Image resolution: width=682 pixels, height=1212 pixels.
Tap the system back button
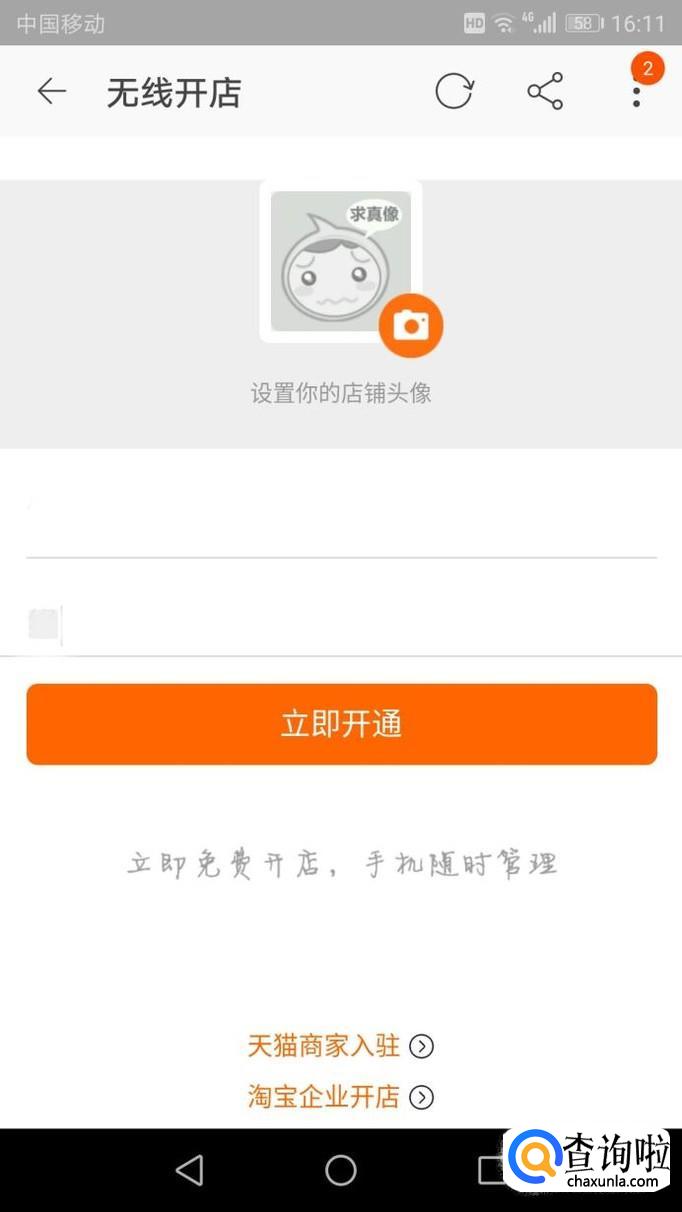(189, 1170)
